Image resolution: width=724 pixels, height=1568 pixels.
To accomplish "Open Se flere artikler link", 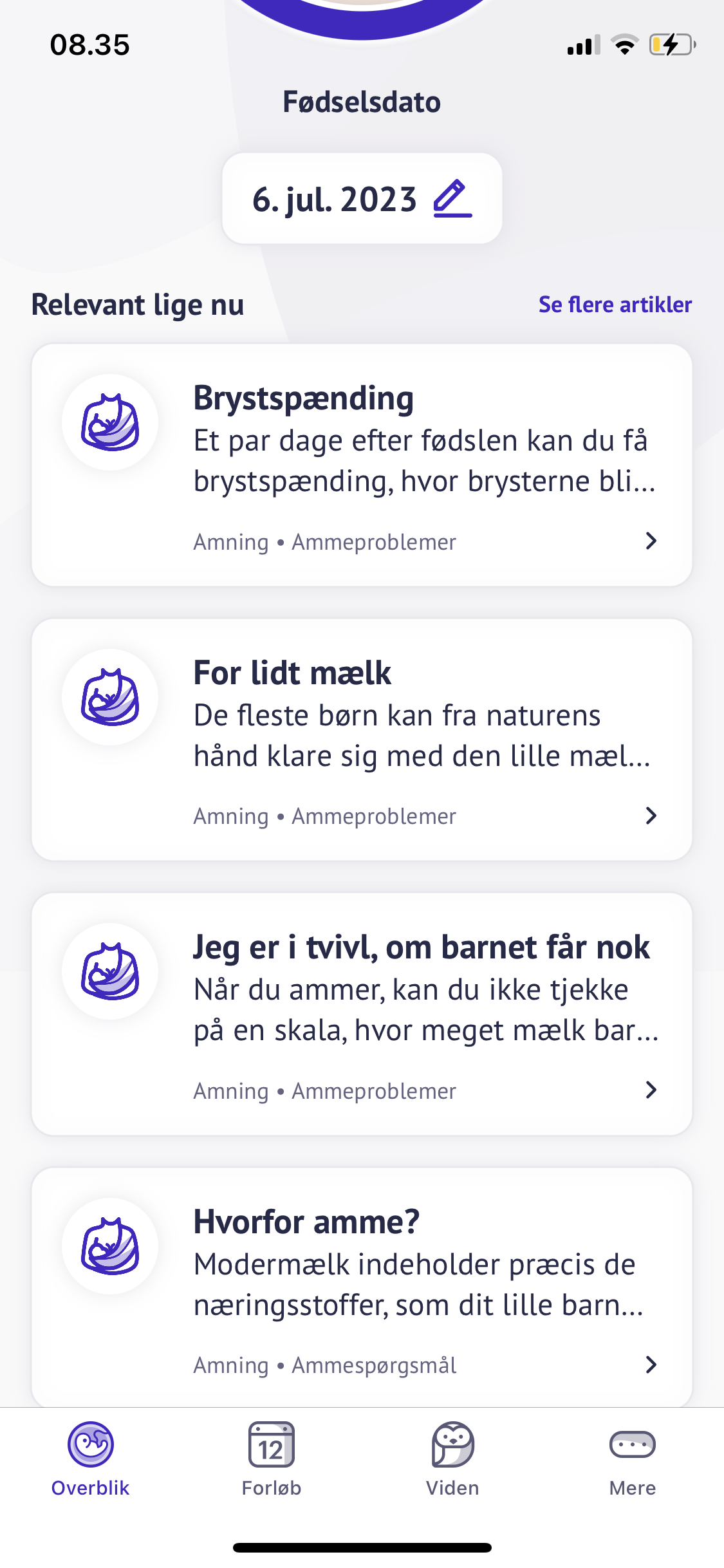I will click(x=615, y=304).
